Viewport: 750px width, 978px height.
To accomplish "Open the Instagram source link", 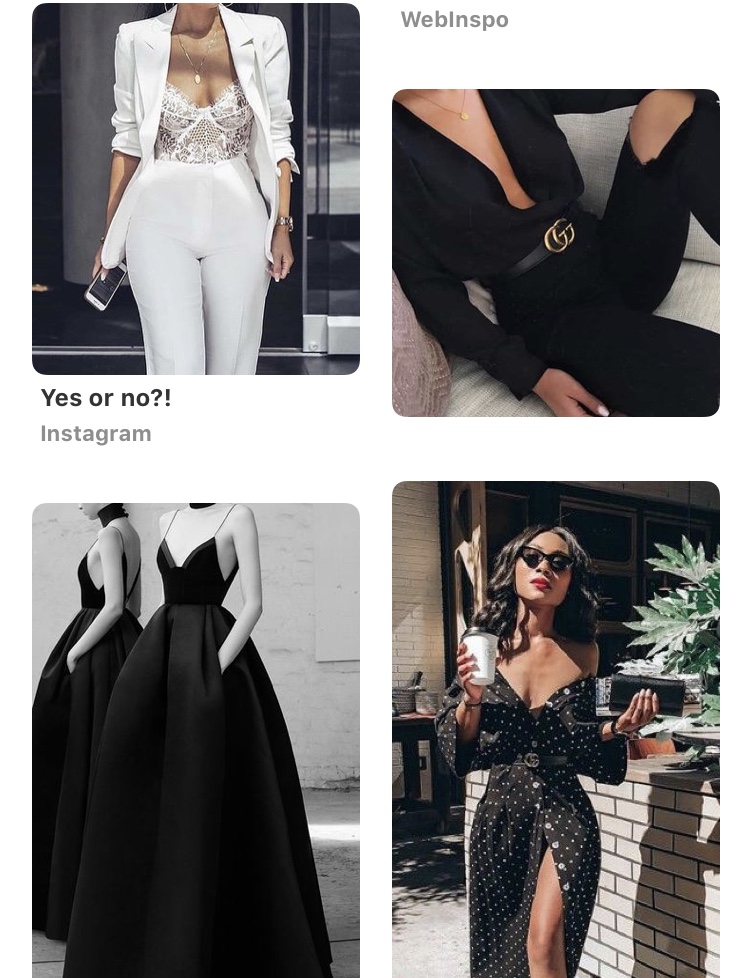I will pos(95,433).
